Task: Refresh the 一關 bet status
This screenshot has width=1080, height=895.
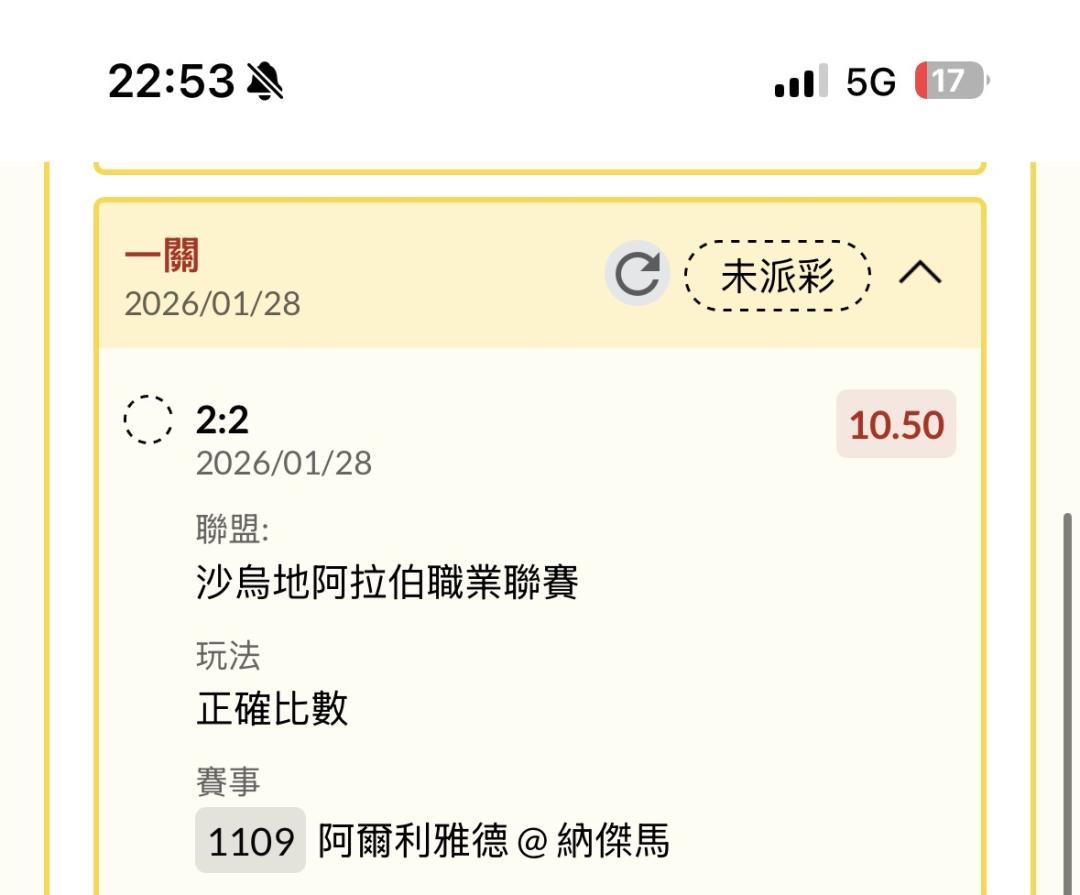Action: (637, 274)
